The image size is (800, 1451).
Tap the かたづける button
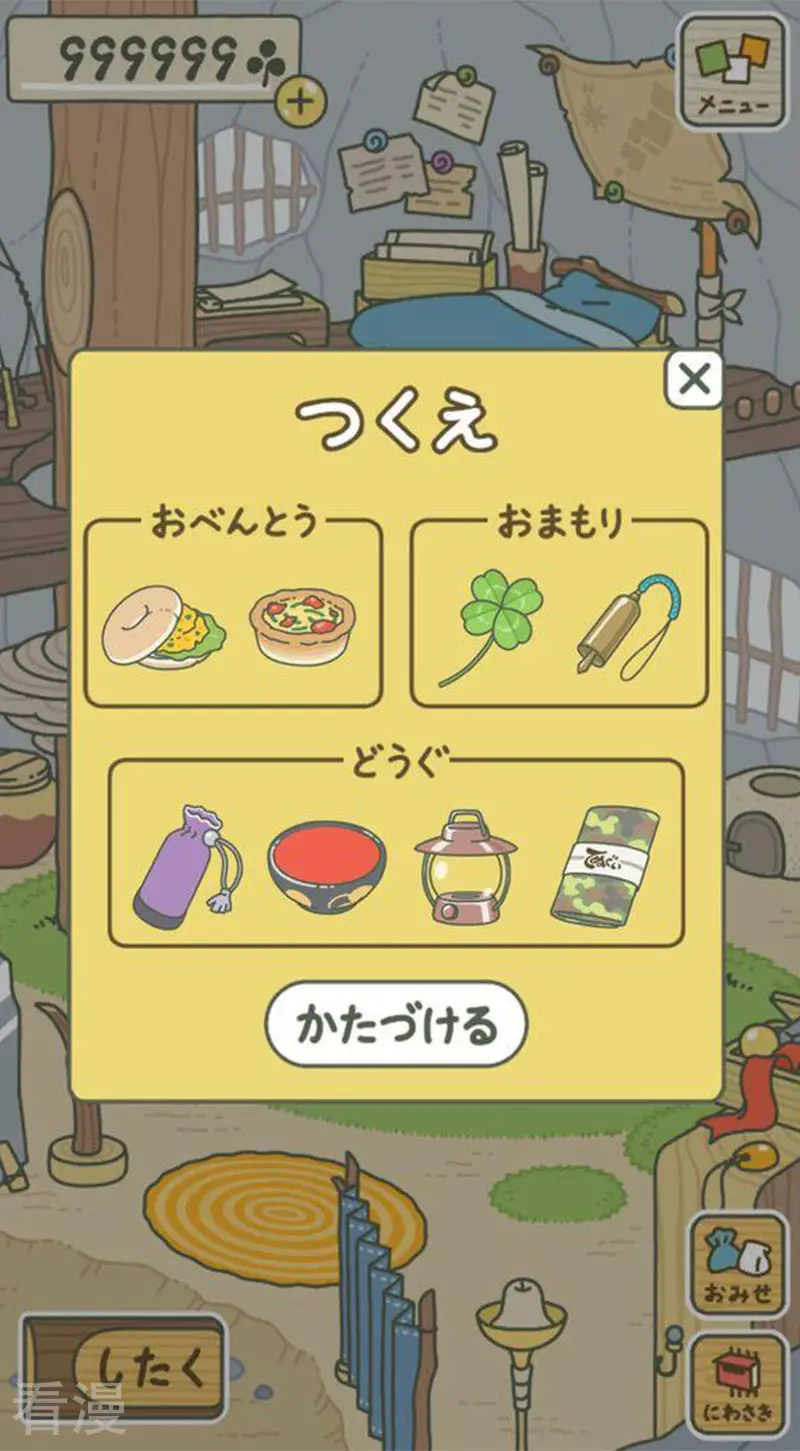396,1026
